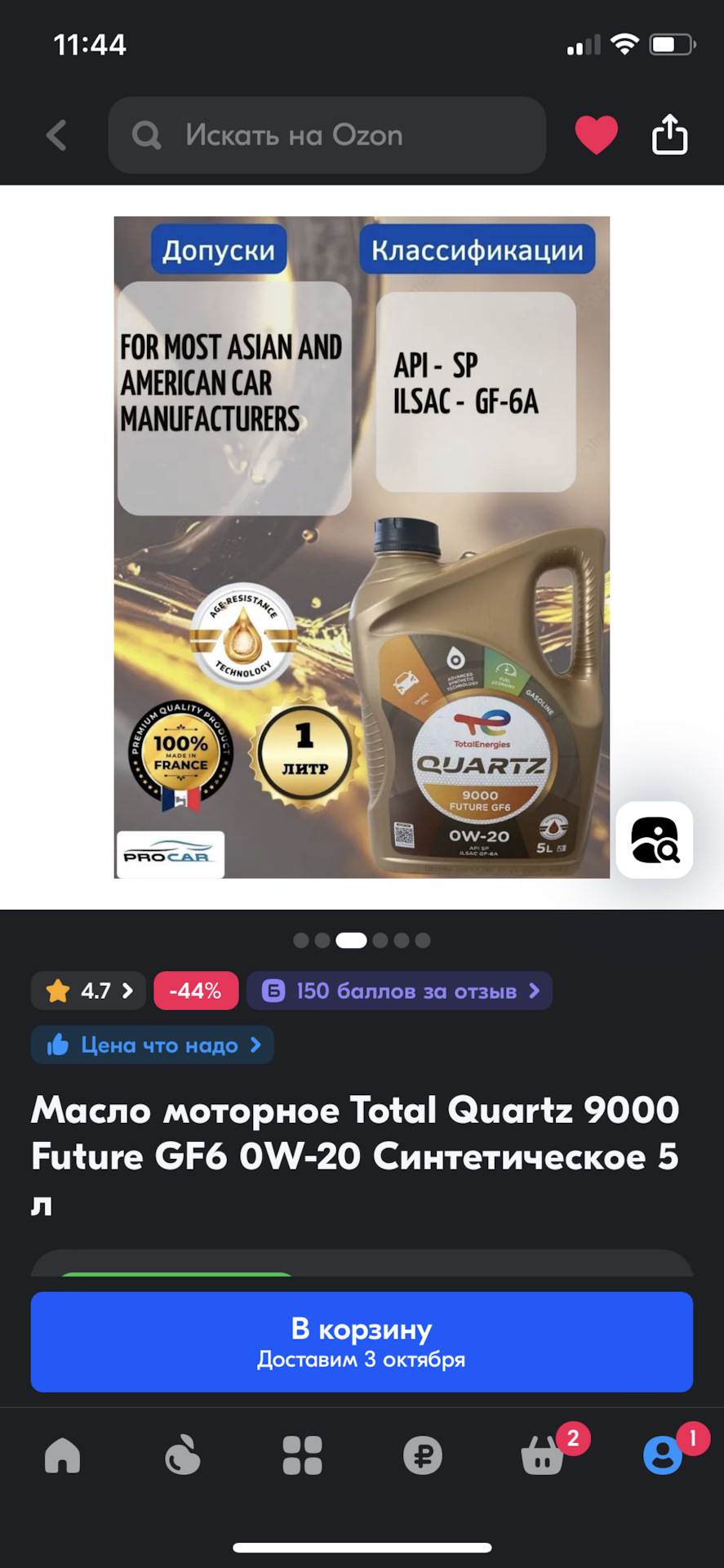The width and height of the screenshot is (724, 1568).
Task: Add the oil to cart with В корзину
Action: [x=362, y=1342]
